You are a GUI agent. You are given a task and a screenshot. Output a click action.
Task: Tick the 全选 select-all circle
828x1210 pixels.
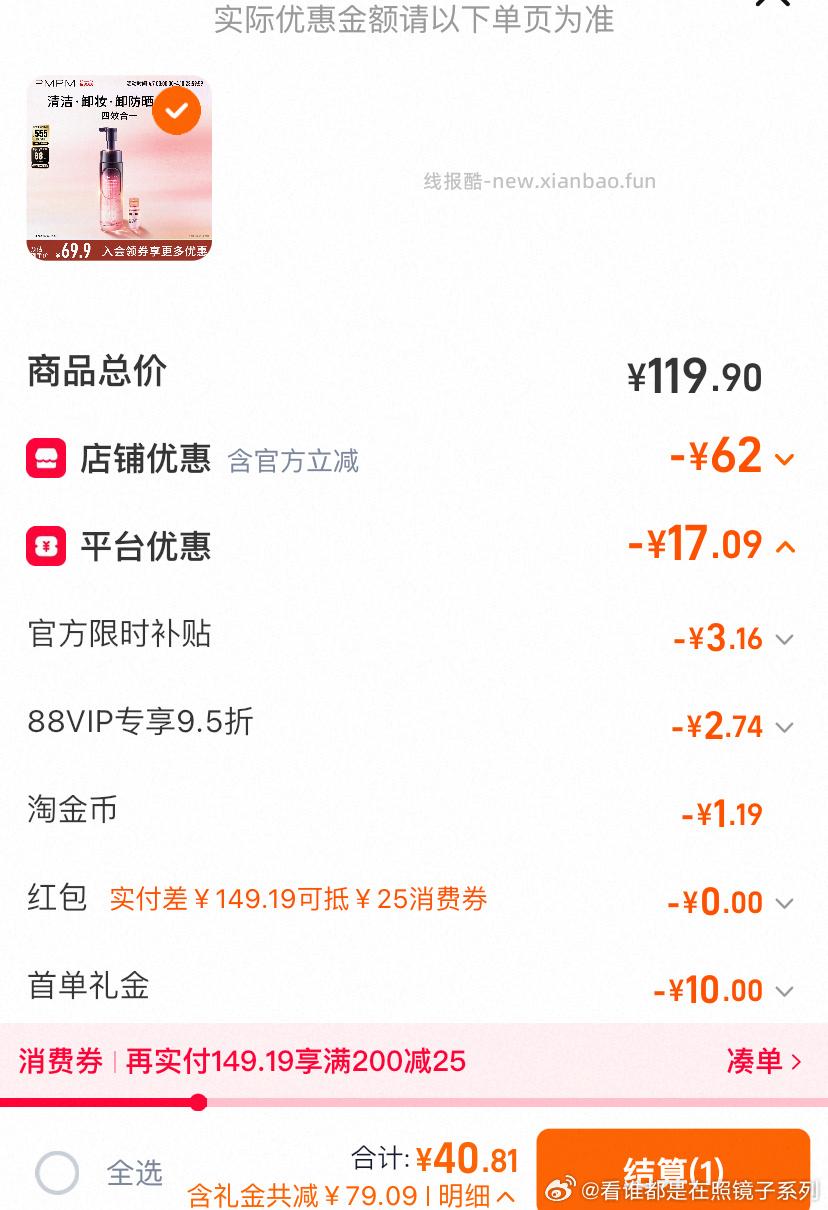pyautogui.click(x=57, y=1172)
